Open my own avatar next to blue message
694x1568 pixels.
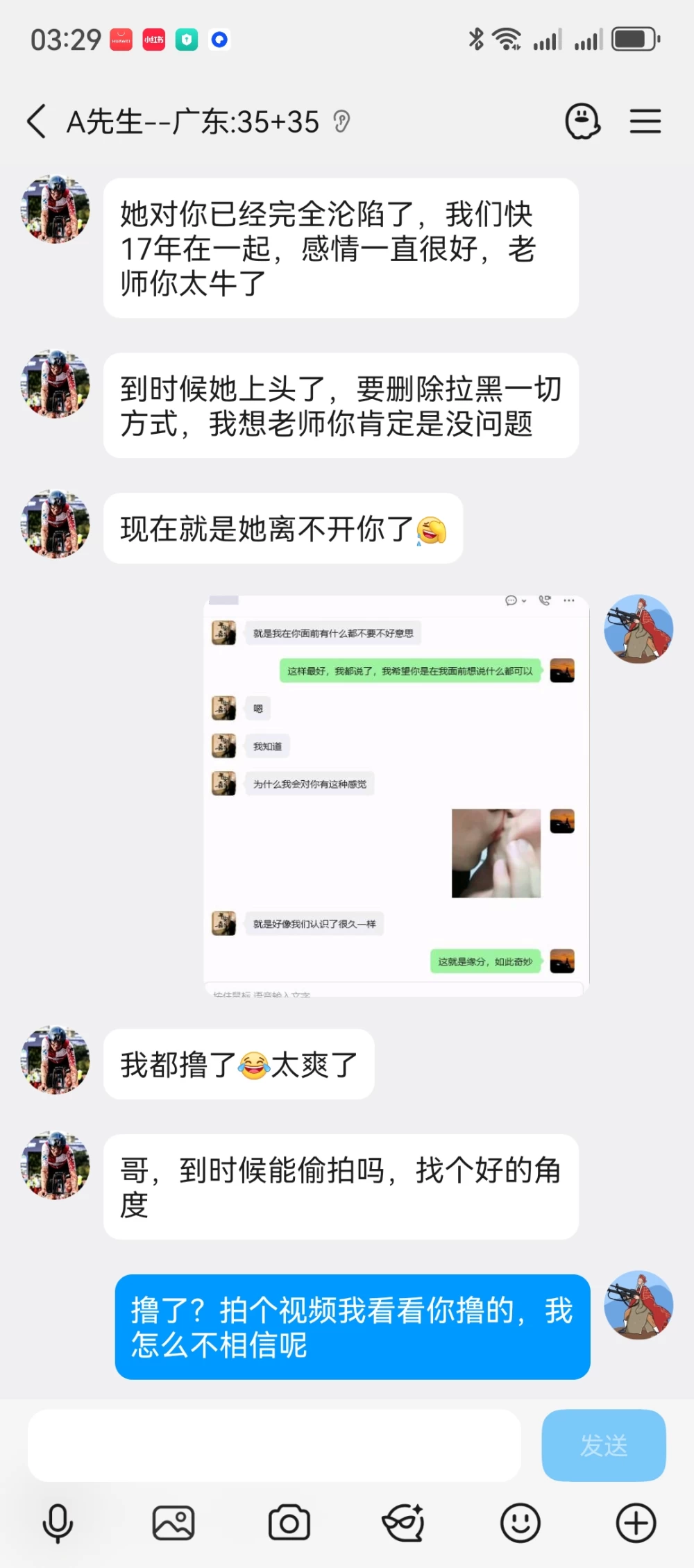638,1305
